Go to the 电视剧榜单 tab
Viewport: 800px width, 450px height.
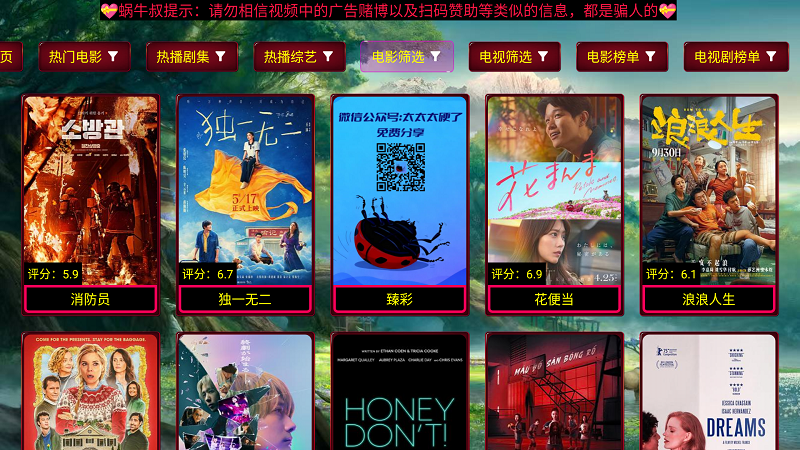pos(736,57)
